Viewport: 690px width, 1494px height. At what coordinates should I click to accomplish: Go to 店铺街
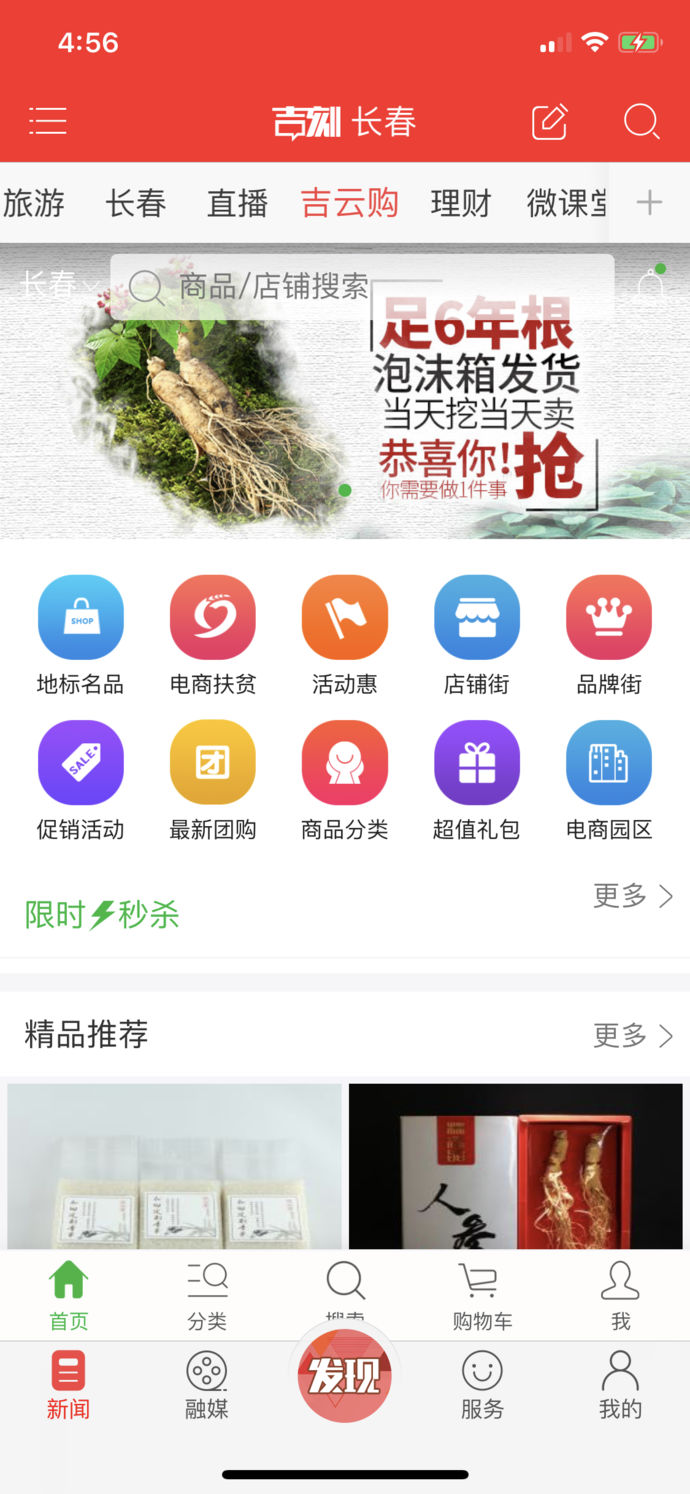[x=476, y=636]
